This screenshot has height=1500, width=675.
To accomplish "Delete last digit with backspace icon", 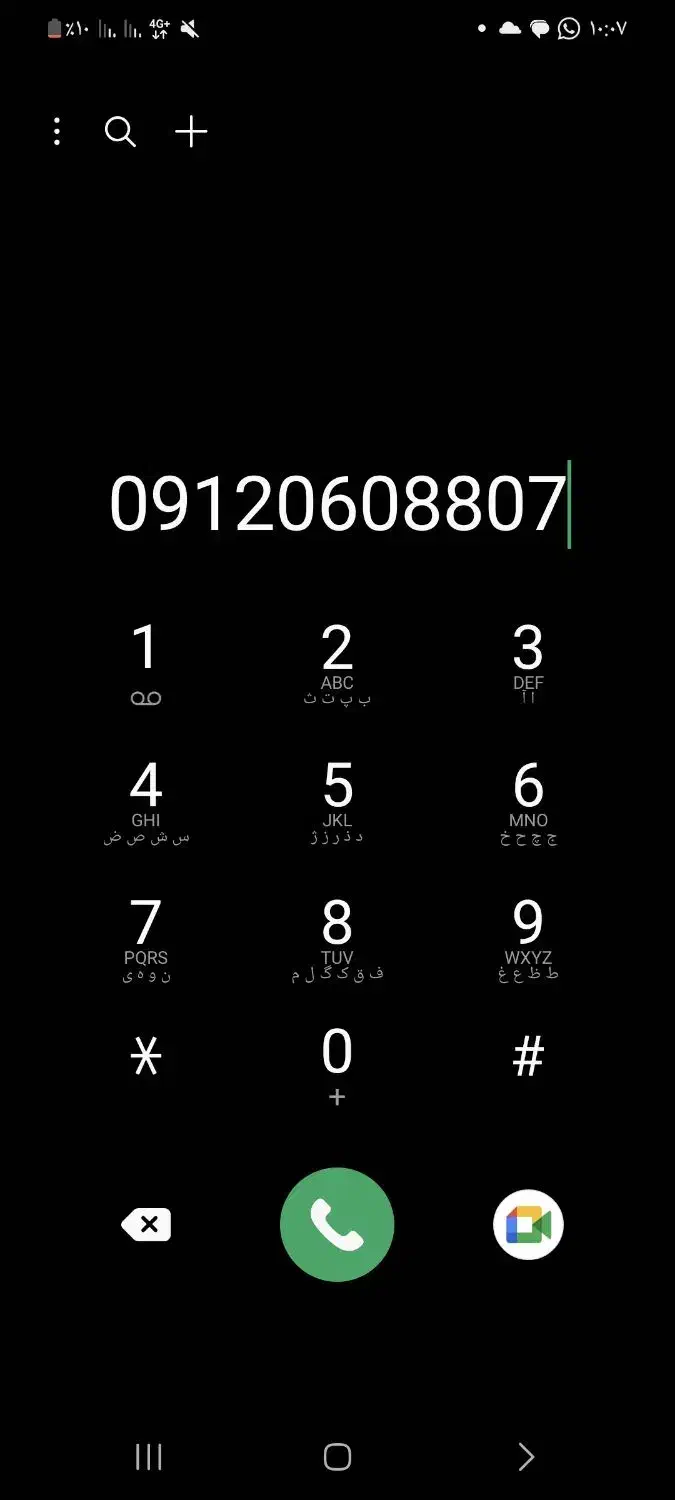I will click(146, 1224).
